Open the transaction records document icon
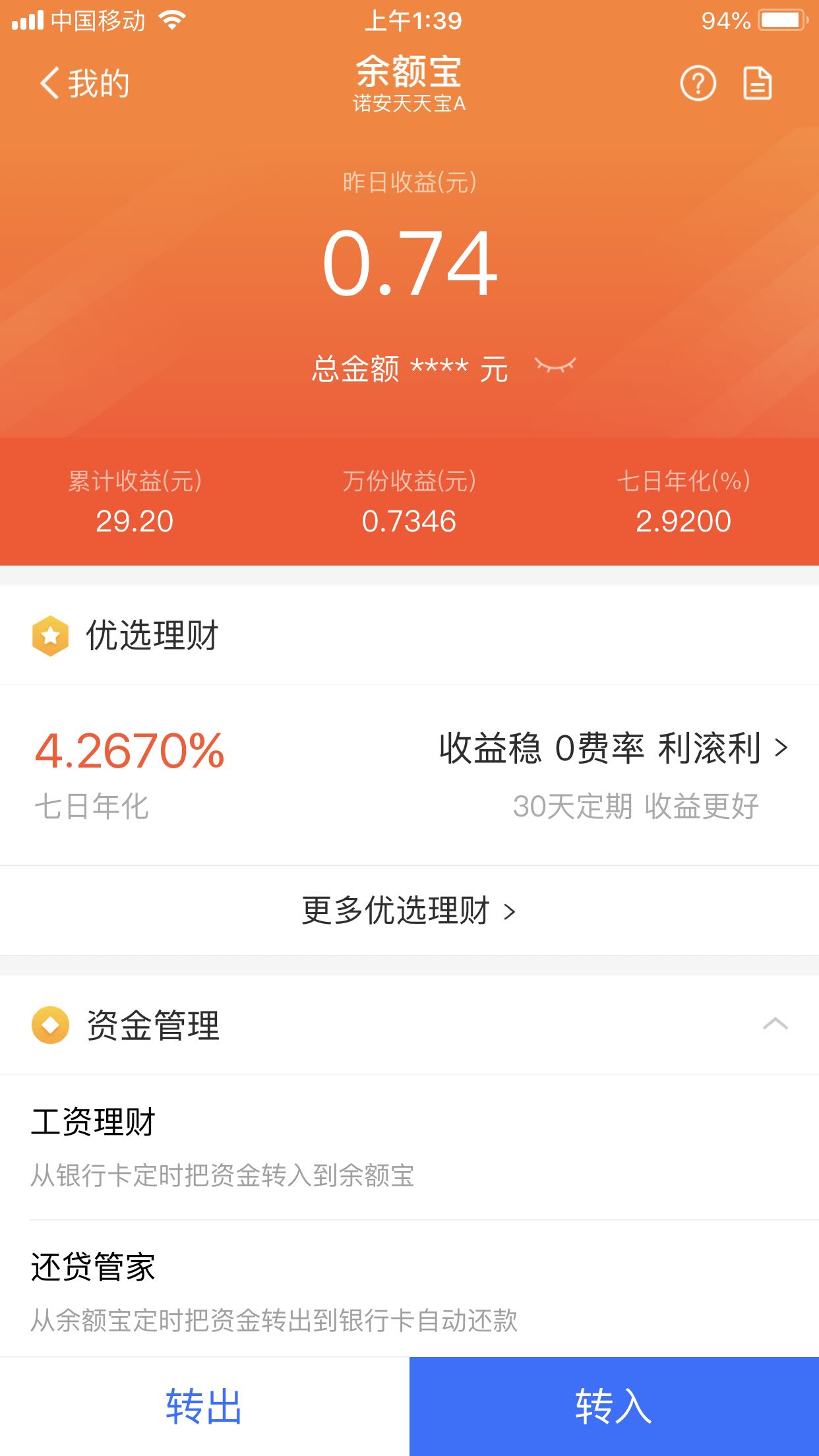 757,84
